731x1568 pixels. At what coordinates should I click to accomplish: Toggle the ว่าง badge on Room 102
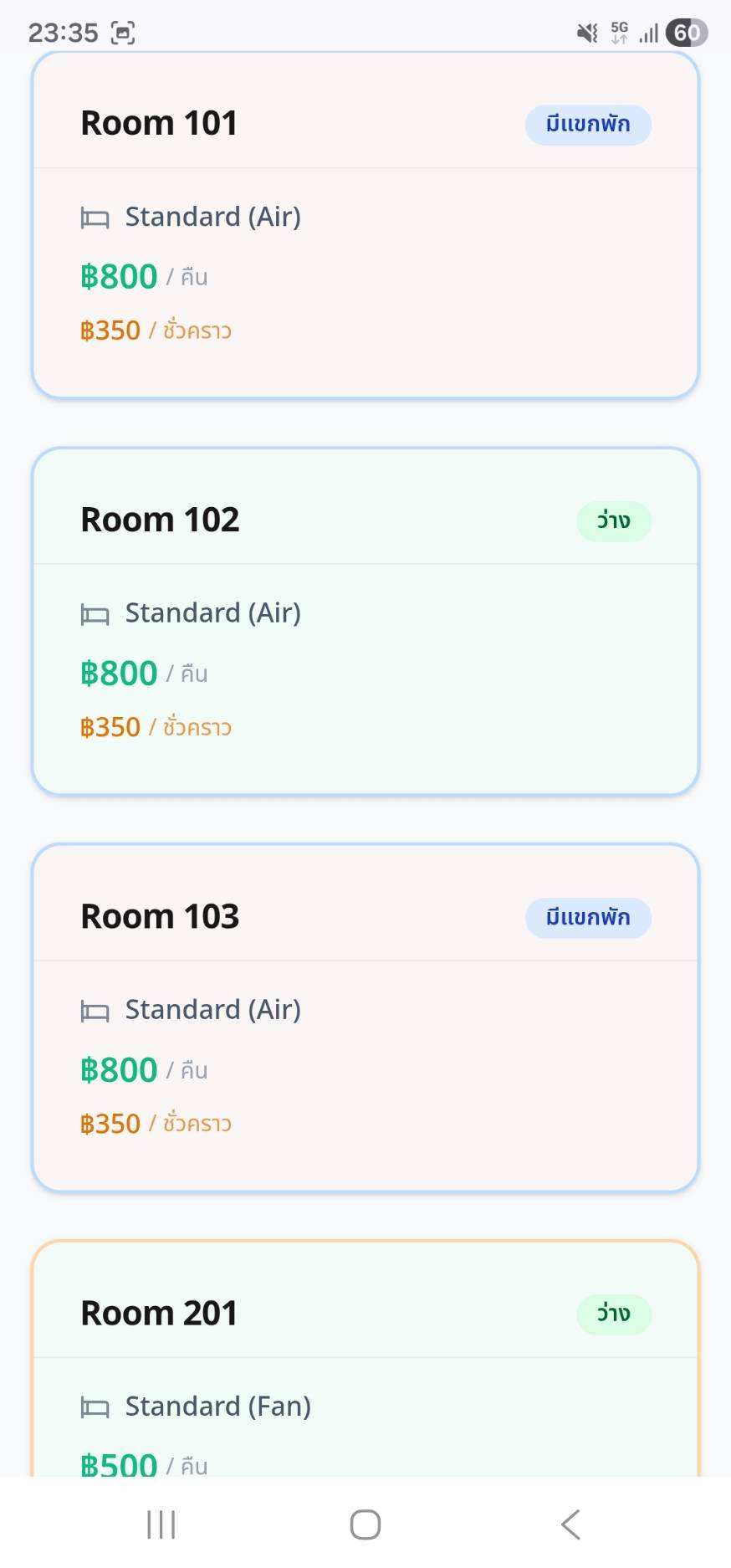[614, 520]
